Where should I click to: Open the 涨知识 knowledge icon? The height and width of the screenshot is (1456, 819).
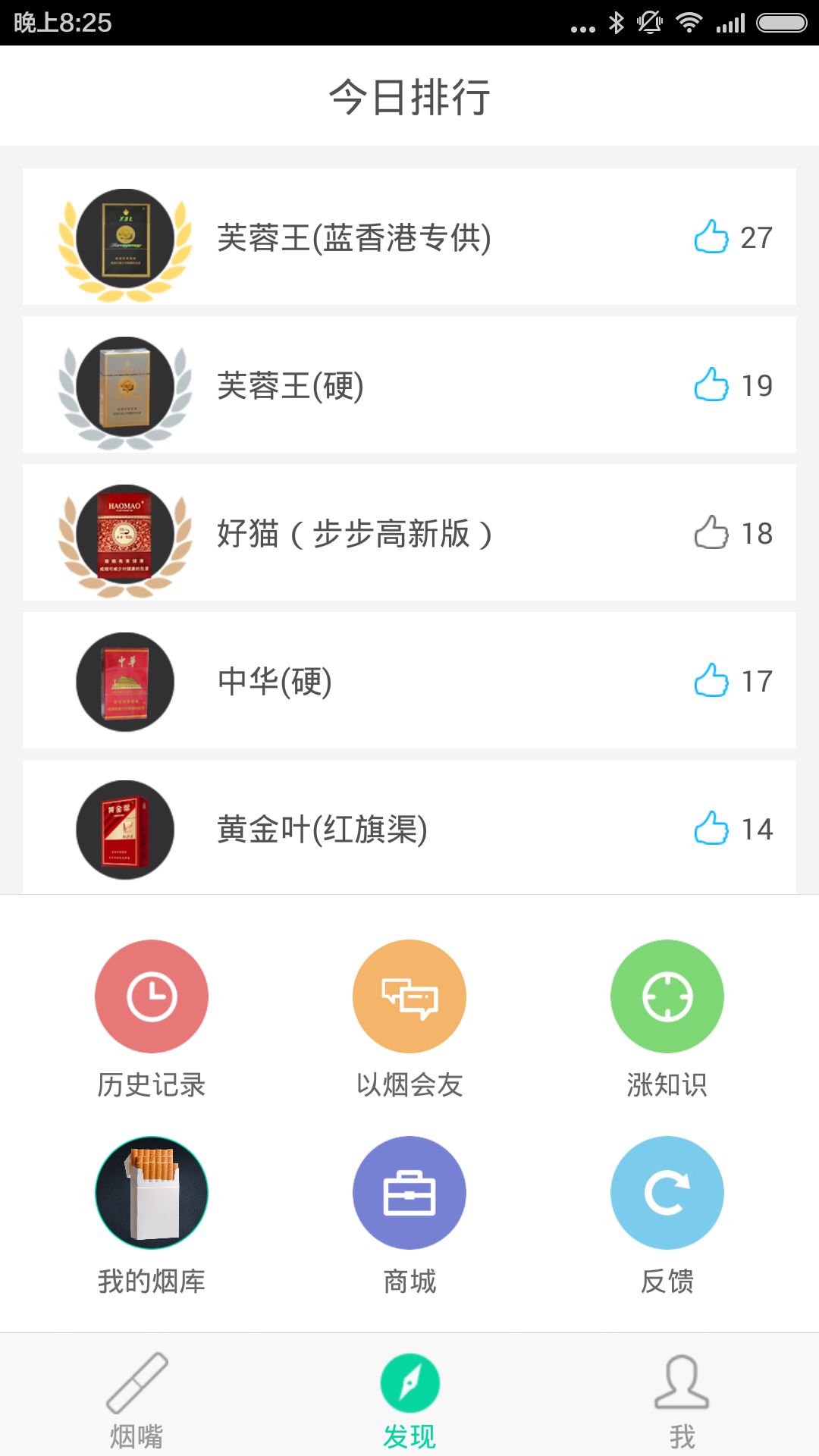(667, 996)
